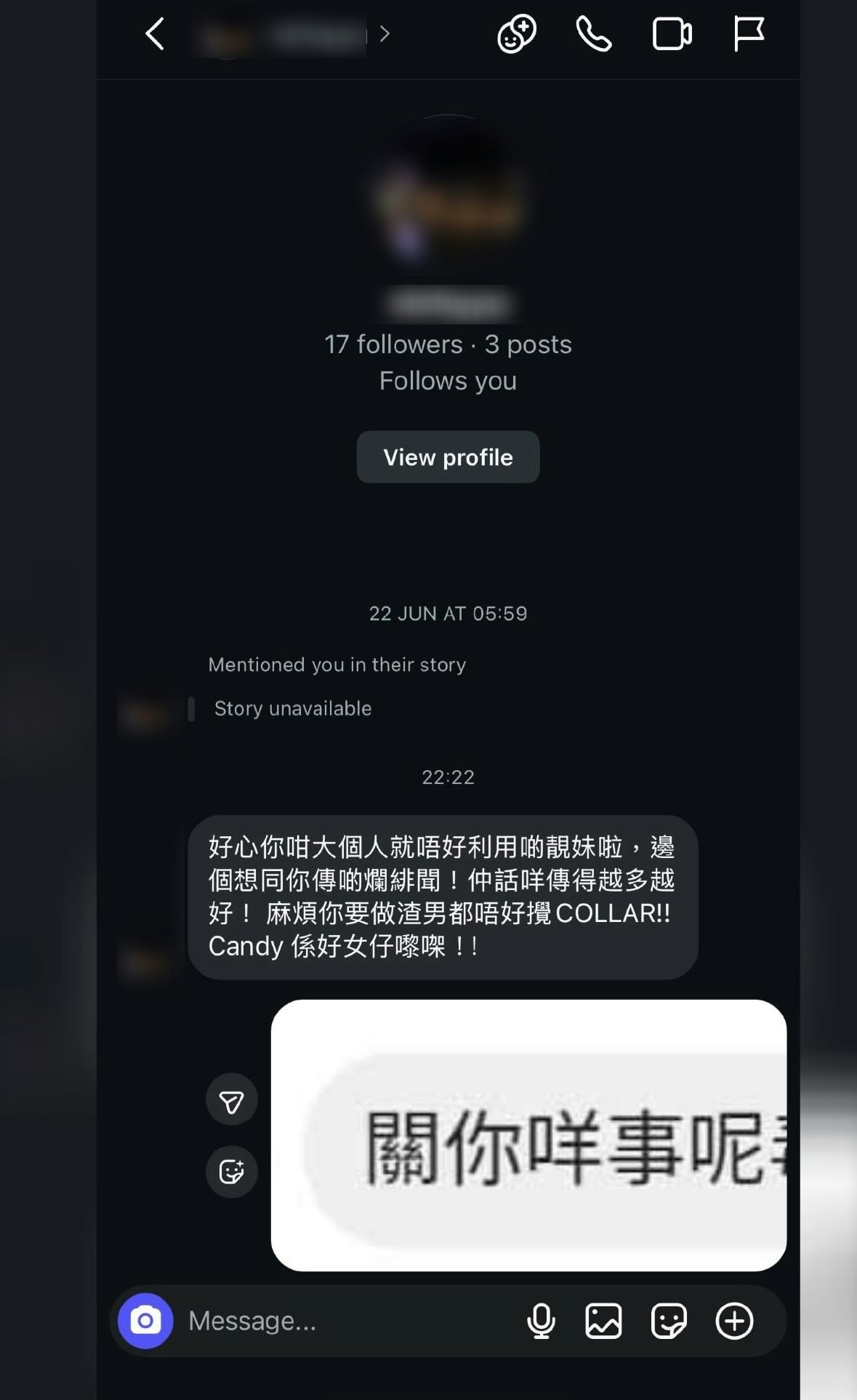Open the camera from message bar
The width and height of the screenshot is (857, 1400).
(145, 1321)
